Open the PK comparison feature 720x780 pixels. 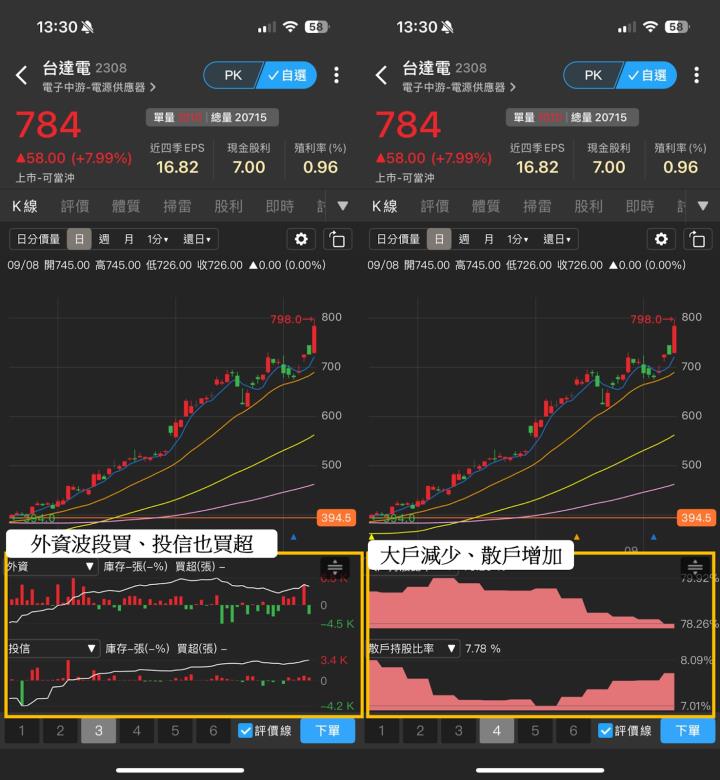[x=232, y=75]
